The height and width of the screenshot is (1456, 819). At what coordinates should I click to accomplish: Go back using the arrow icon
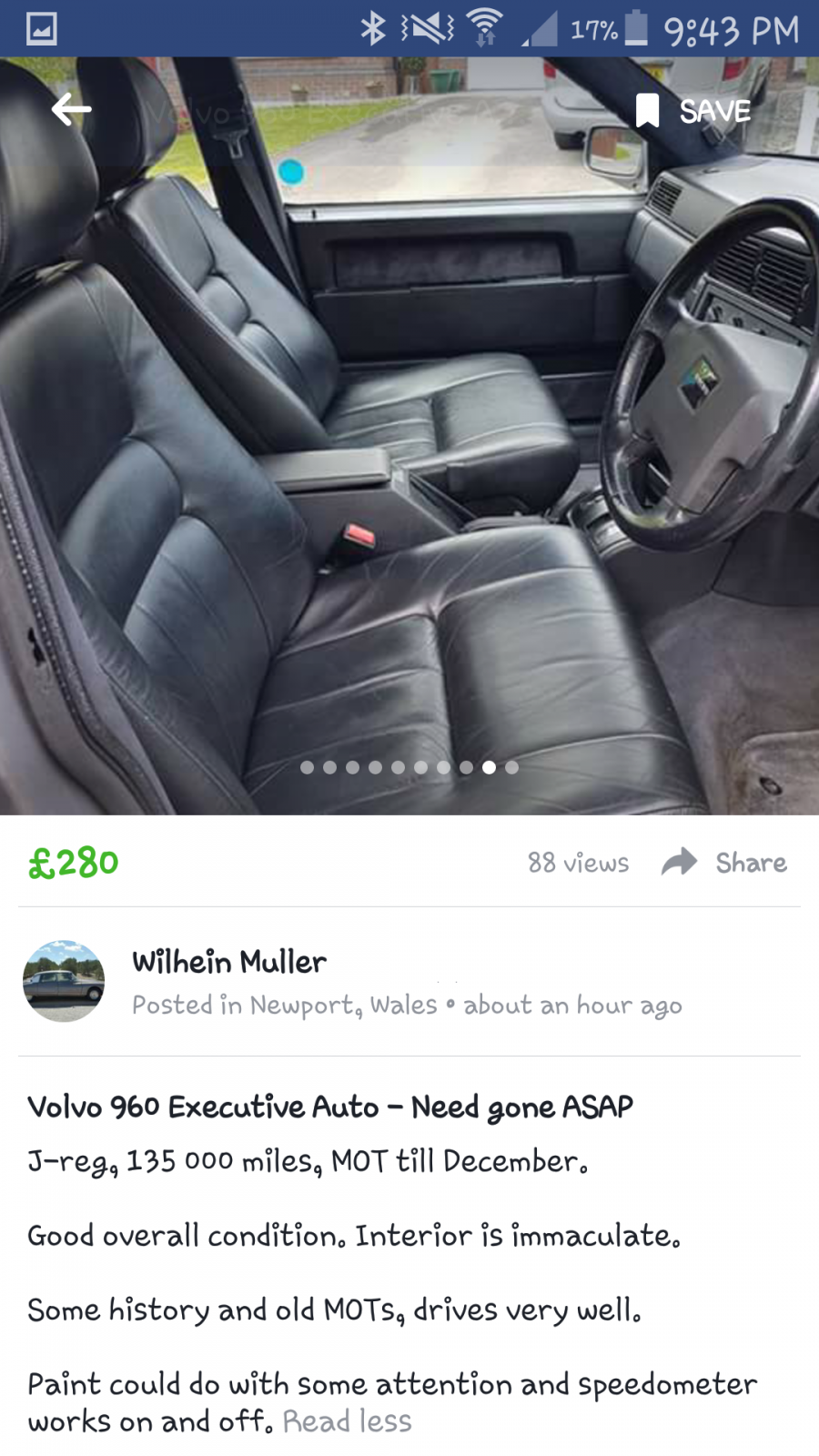click(x=71, y=110)
